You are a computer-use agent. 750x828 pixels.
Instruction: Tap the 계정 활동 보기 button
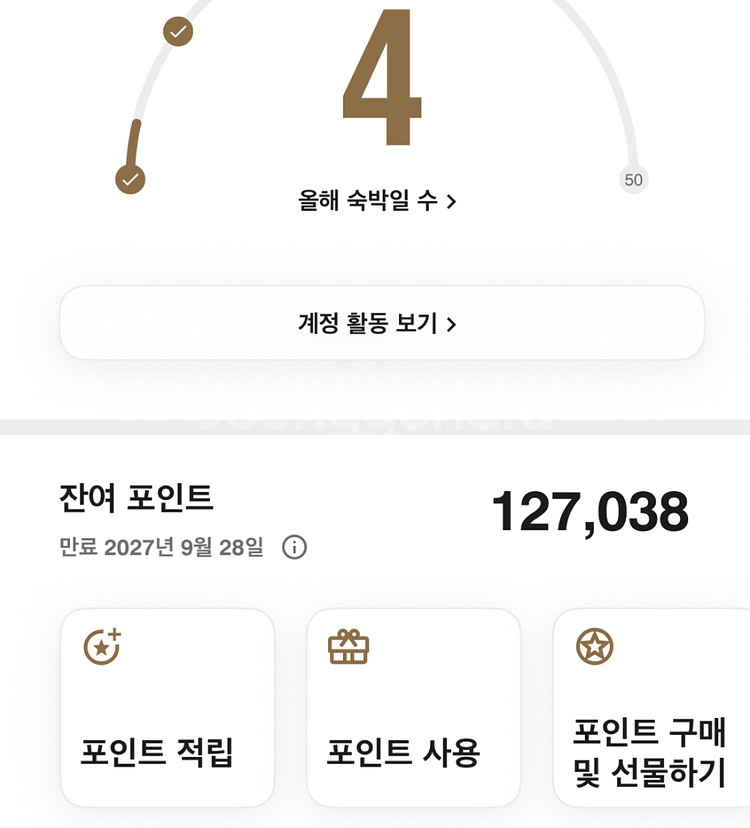click(x=381, y=323)
